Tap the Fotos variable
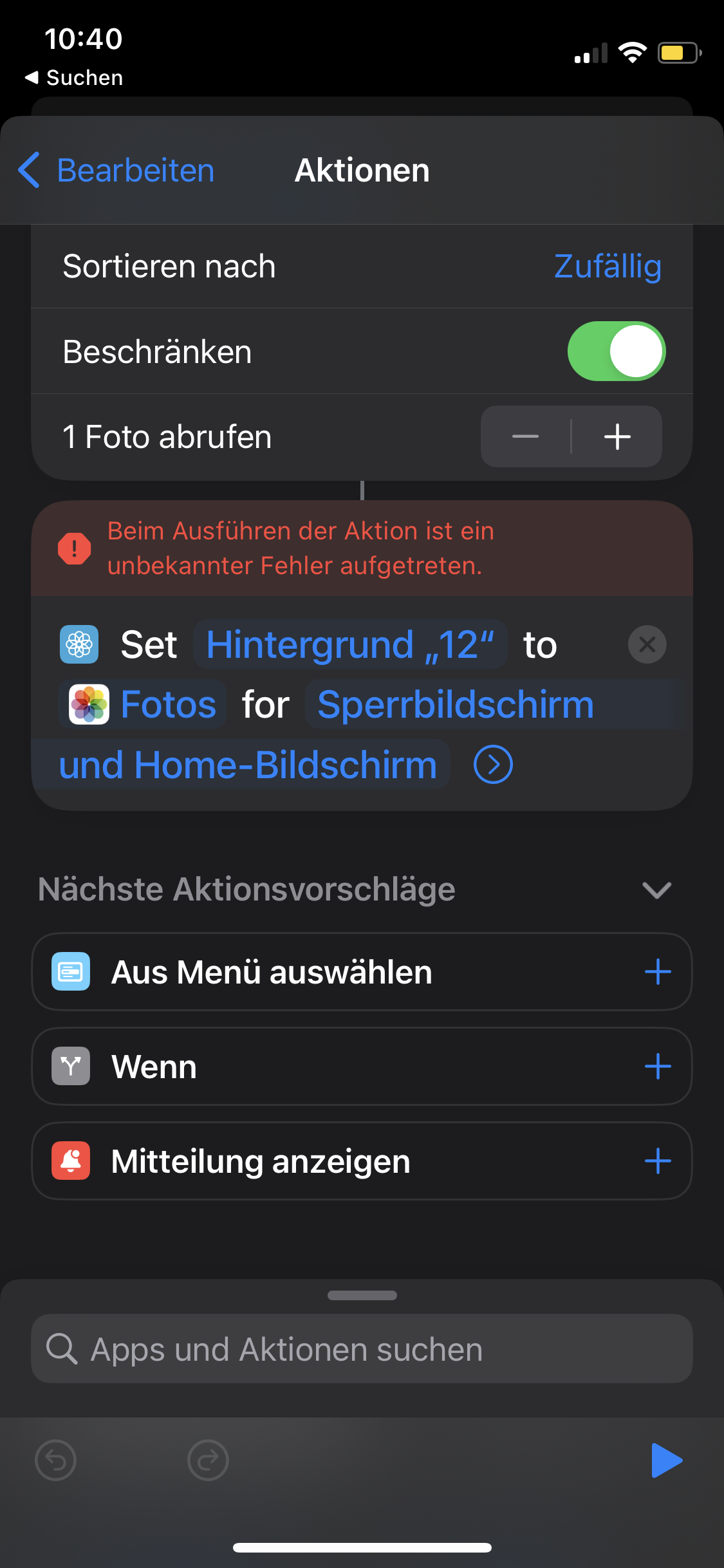The width and height of the screenshot is (724, 1568). [144, 705]
